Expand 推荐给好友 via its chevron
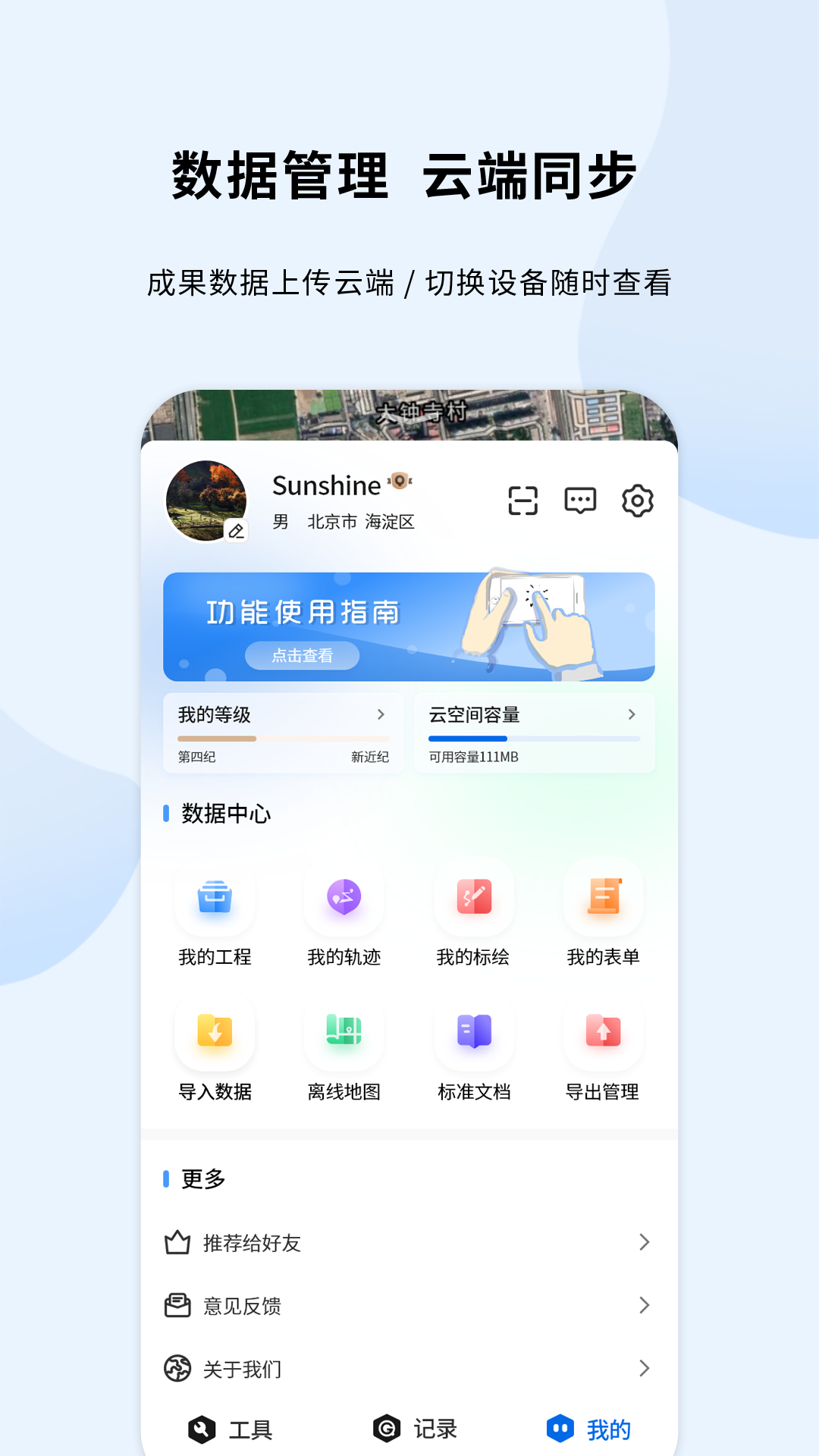The height and width of the screenshot is (1456, 819). [x=645, y=1243]
